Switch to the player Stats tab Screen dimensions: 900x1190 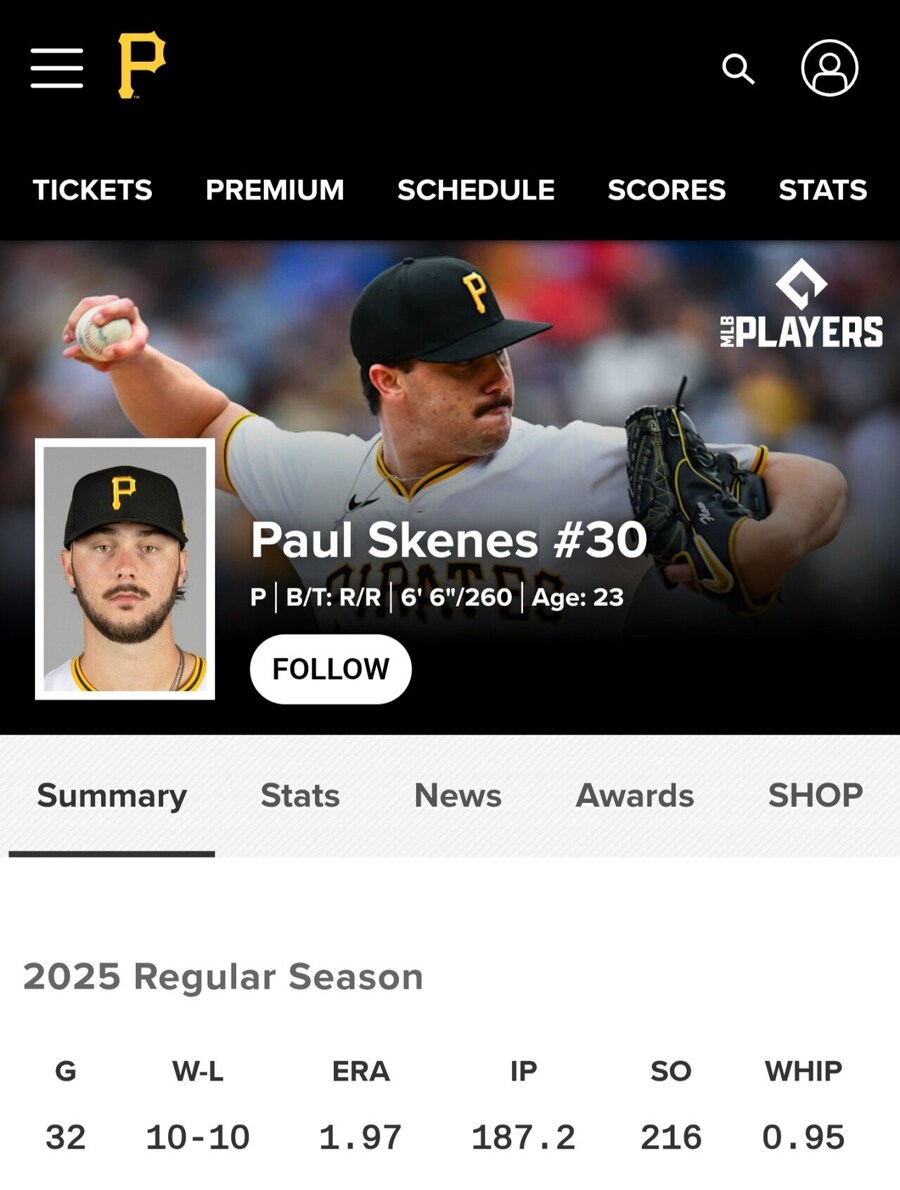tap(300, 796)
